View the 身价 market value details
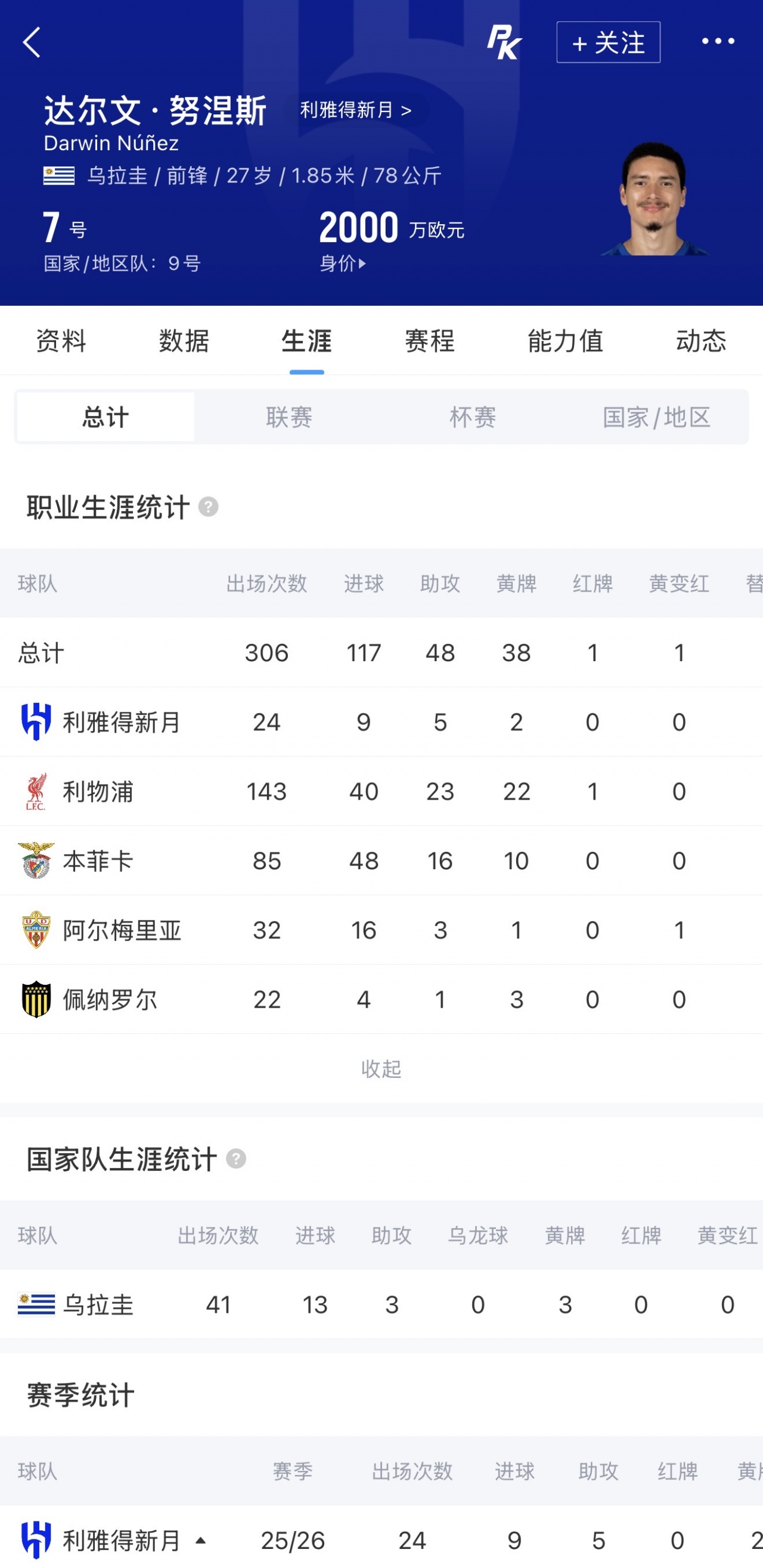Image resolution: width=763 pixels, height=1568 pixels. [x=343, y=264]
